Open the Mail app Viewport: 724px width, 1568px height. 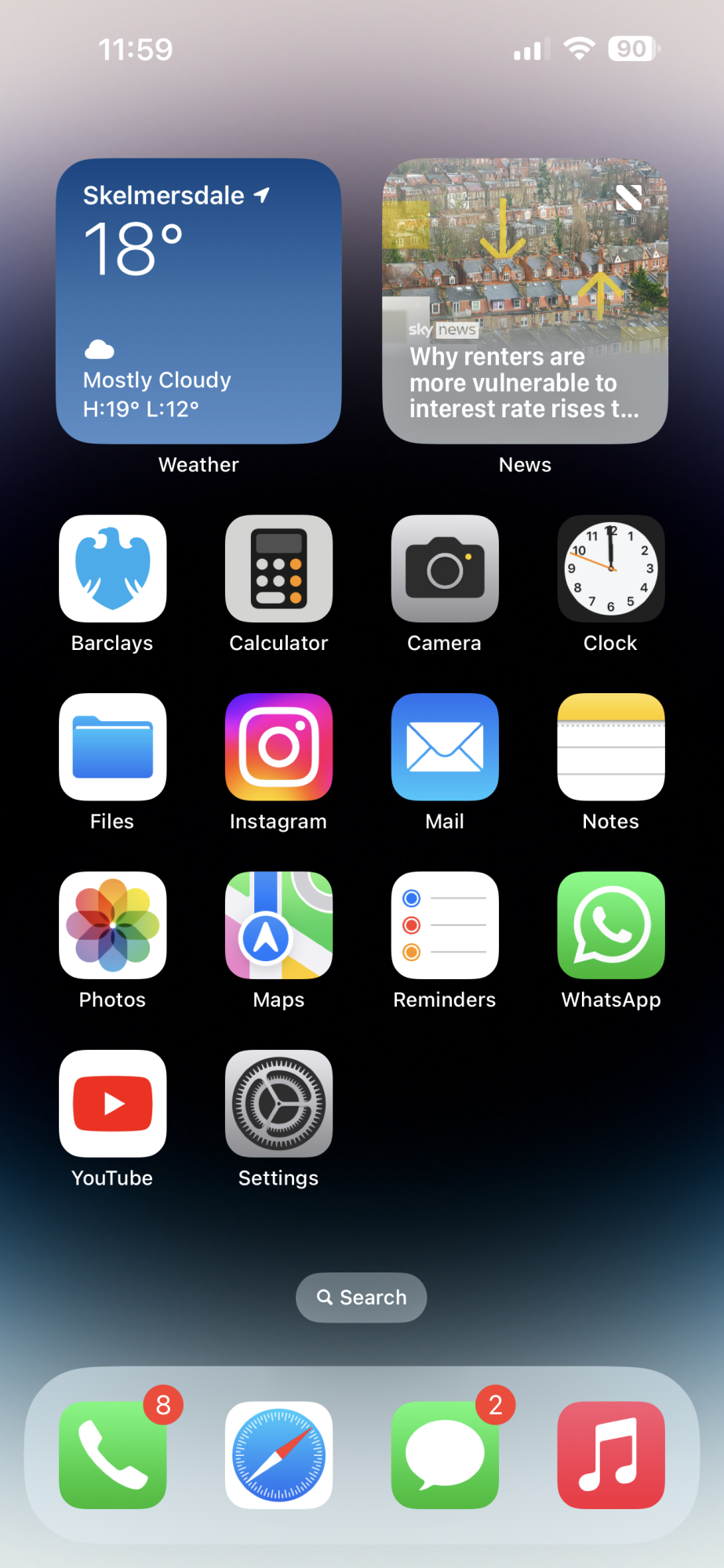445,746
